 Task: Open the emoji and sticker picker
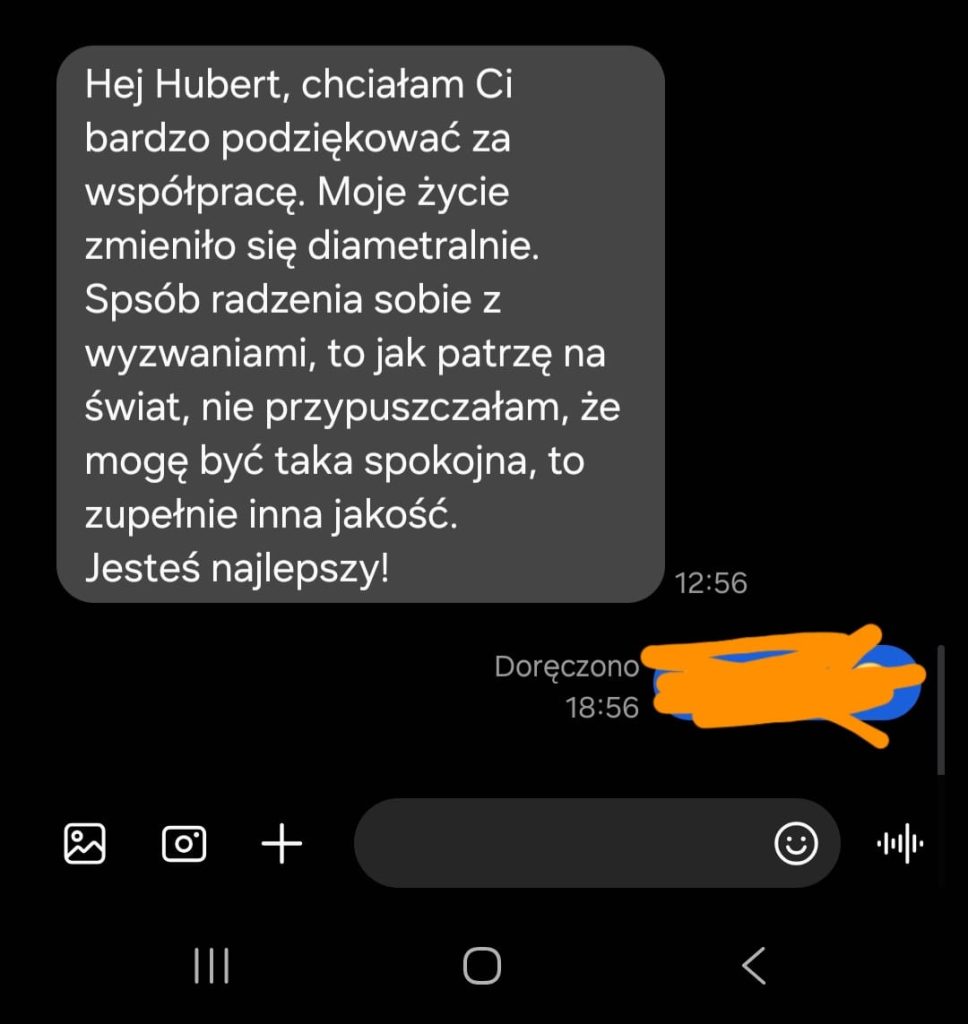point(796,843)
